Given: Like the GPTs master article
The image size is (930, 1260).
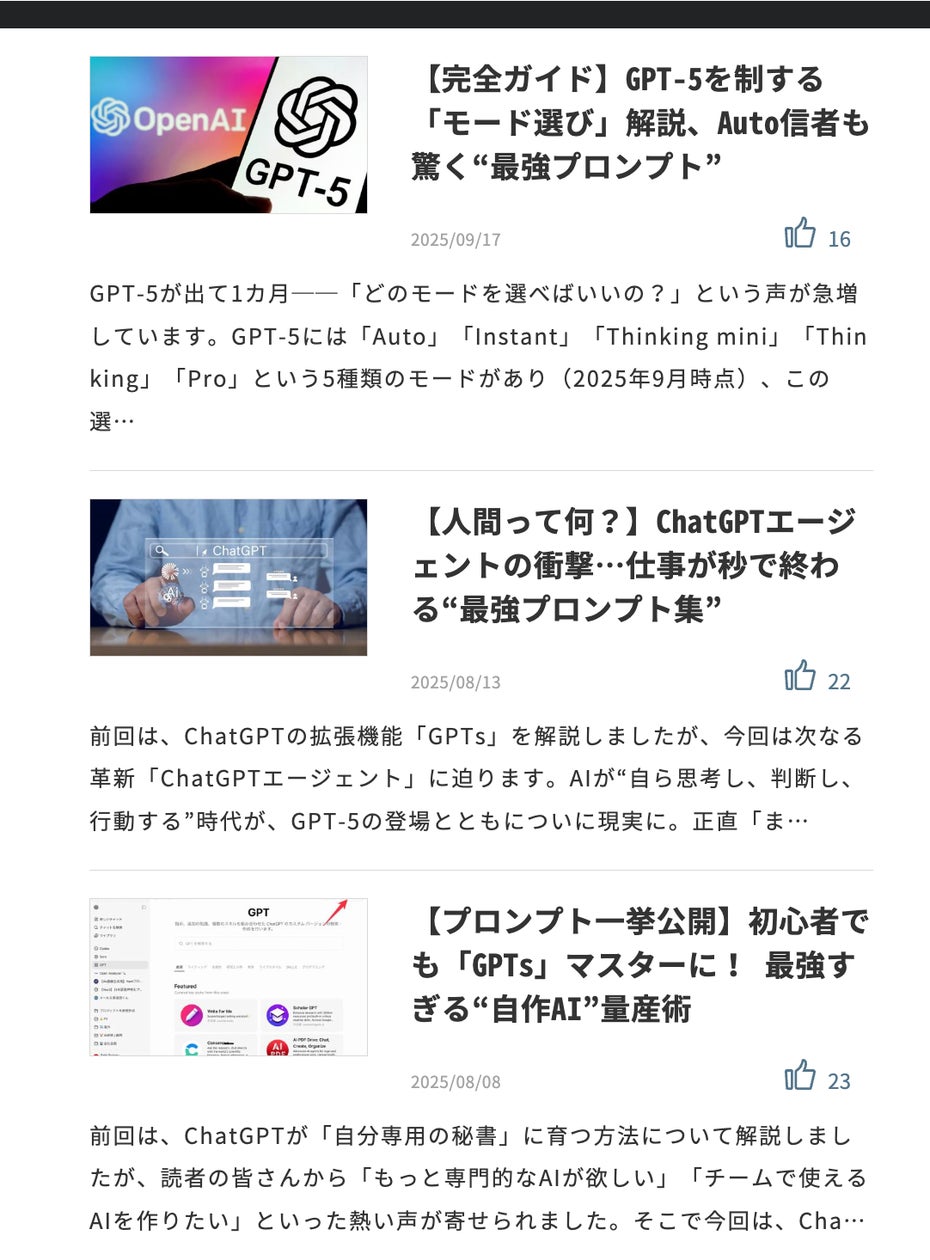Looking at the screenshot, I should click(800, 1077).
